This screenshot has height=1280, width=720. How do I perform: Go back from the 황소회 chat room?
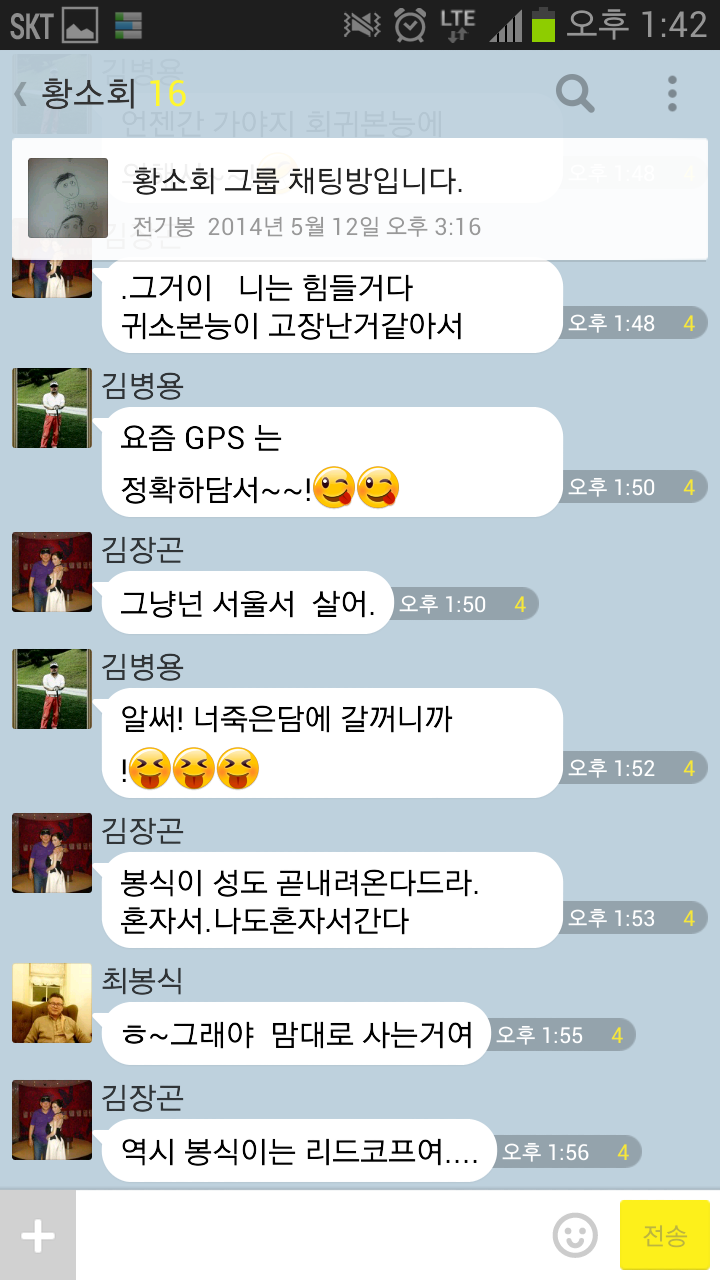point(22,94)
